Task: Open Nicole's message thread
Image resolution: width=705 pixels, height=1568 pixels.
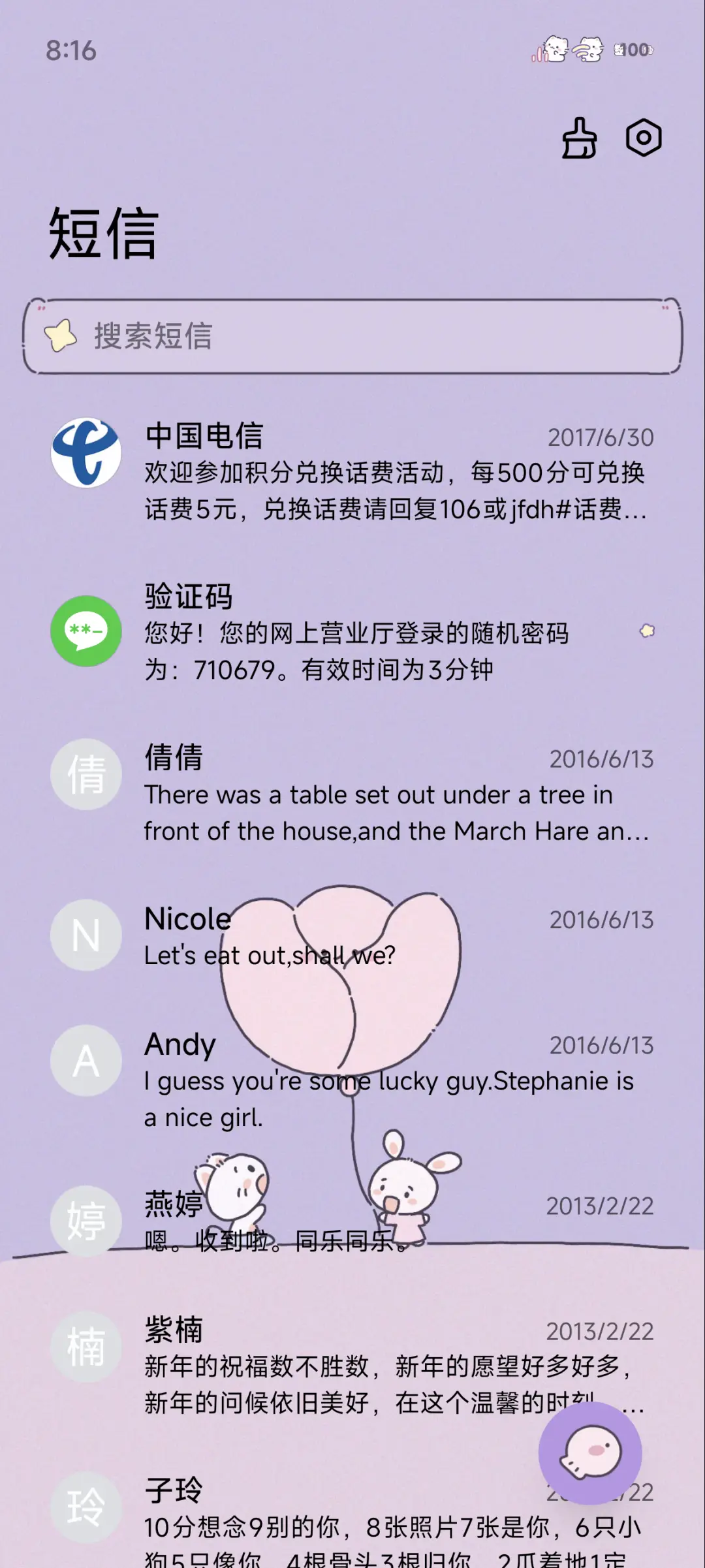Action: (352, 937)
